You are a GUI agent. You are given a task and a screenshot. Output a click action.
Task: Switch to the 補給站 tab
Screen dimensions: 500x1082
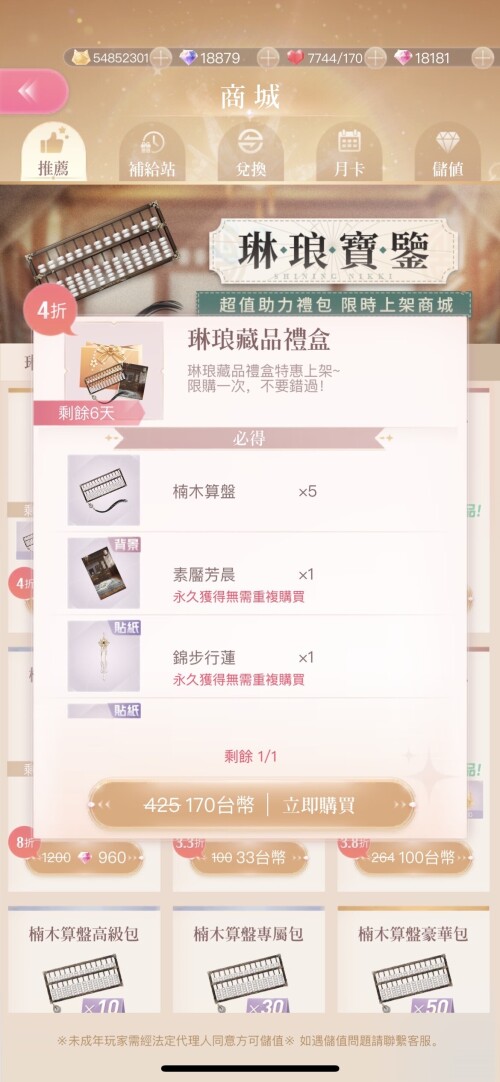pyautogui.click(x=152, y=153)
